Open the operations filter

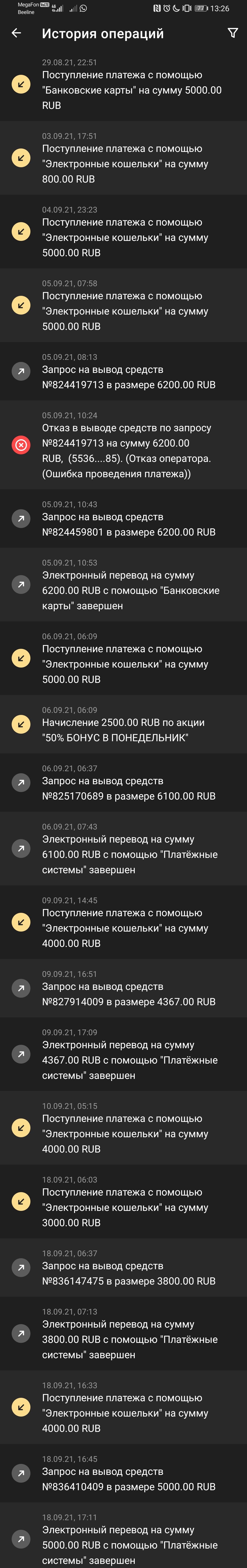[232, 33]
